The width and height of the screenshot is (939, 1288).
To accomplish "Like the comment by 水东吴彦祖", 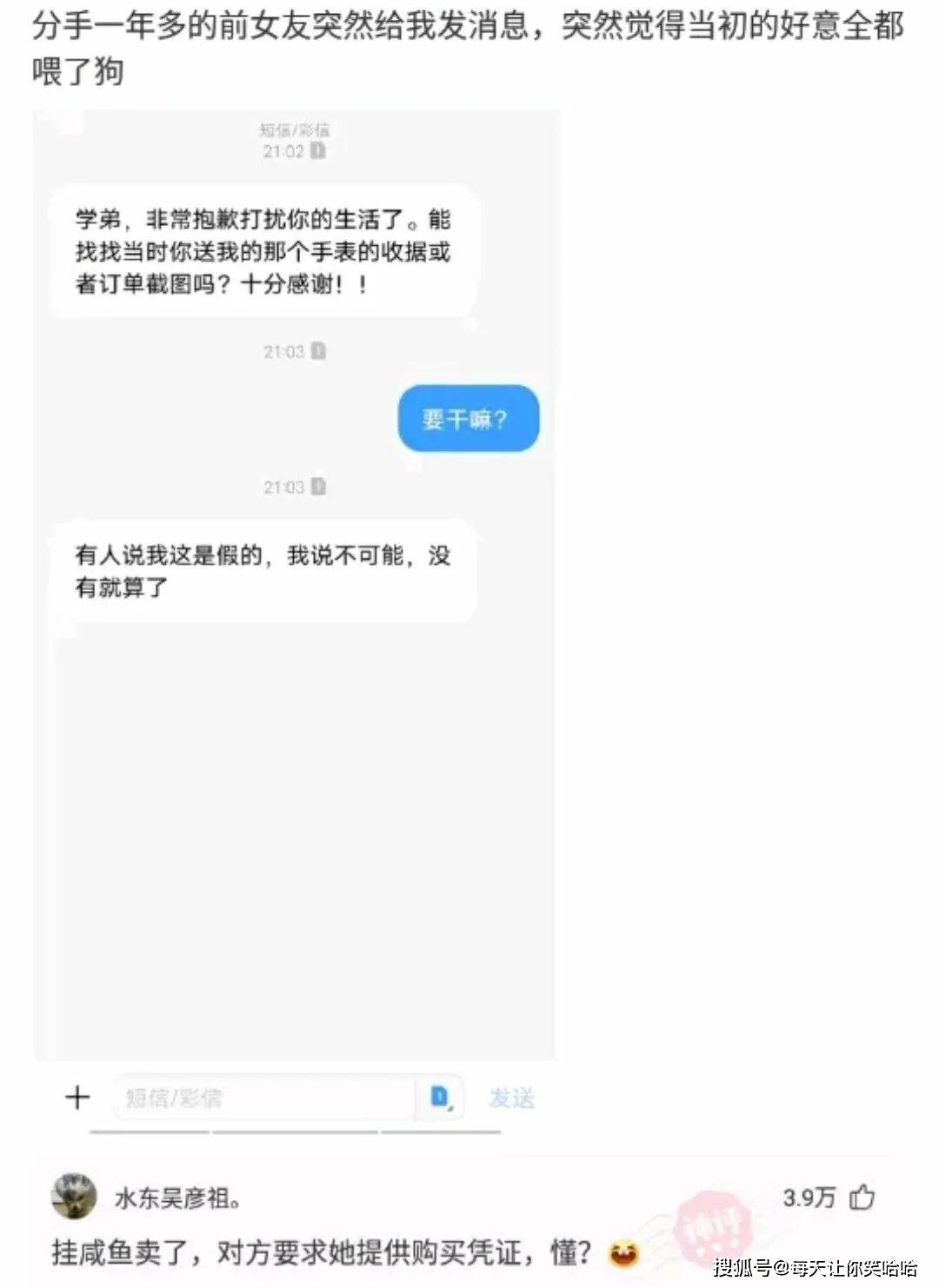I will [x=862, y=1197].
